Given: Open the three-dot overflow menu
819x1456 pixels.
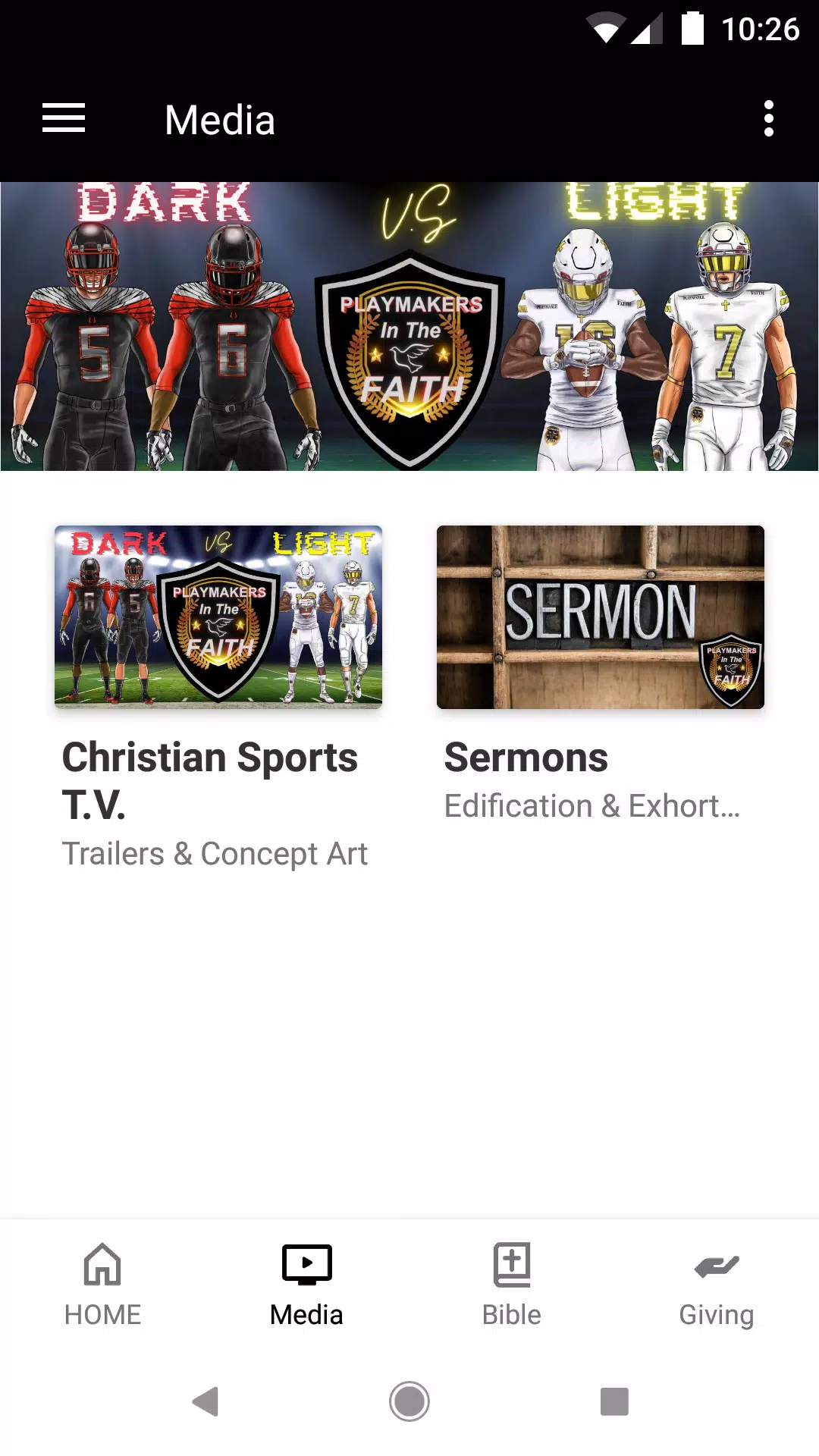Looking at the screenshot, I should pyautogui.click(x=768, y=119).
